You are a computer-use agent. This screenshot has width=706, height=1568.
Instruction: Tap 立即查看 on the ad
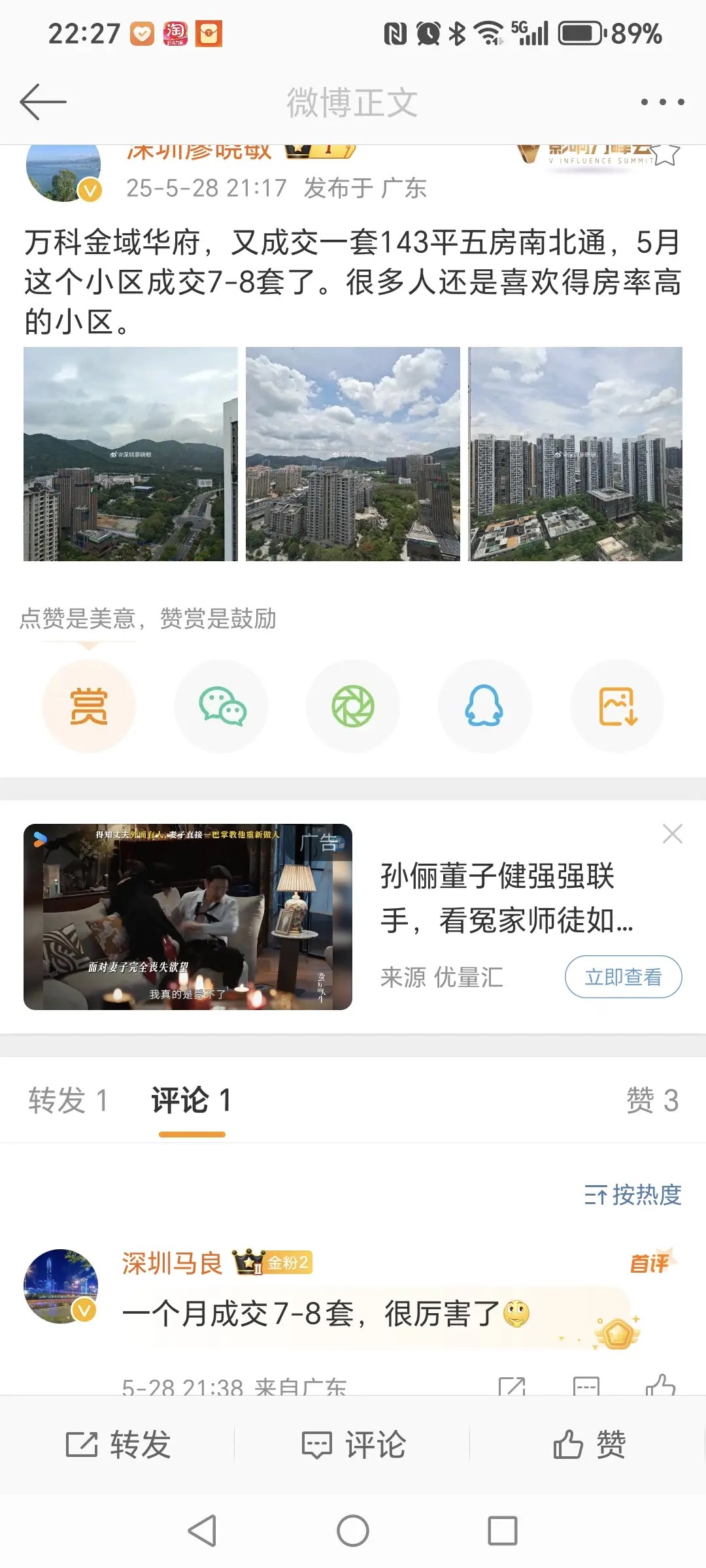click(x=623, y=977)
